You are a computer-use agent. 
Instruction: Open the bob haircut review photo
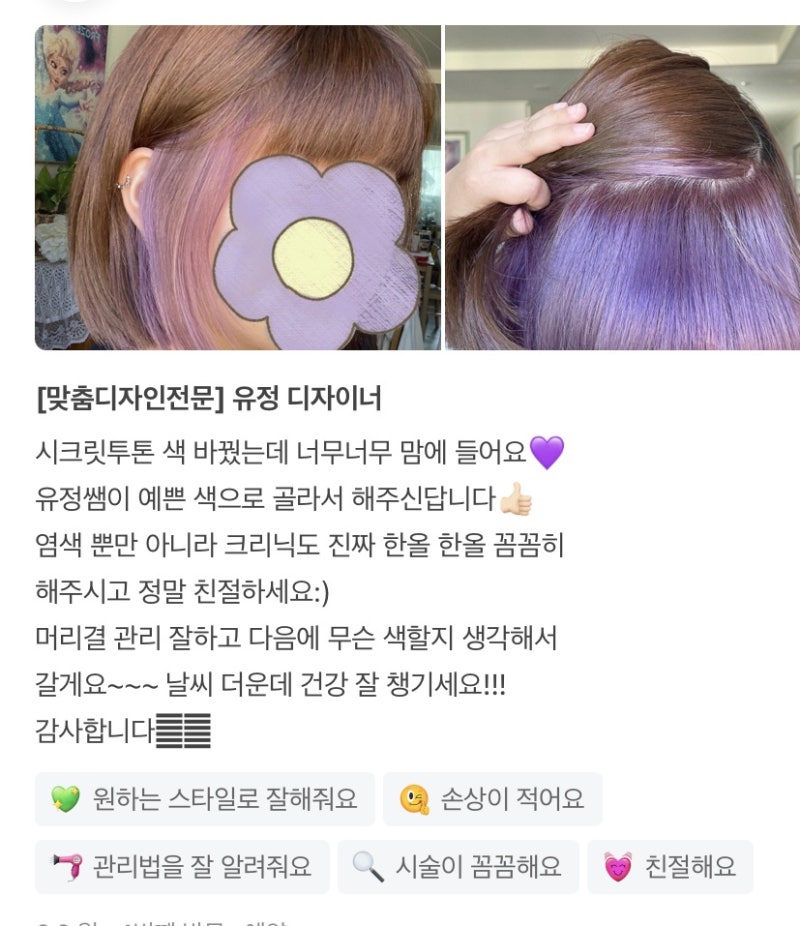pyautogui.click(x=237, y=187)
